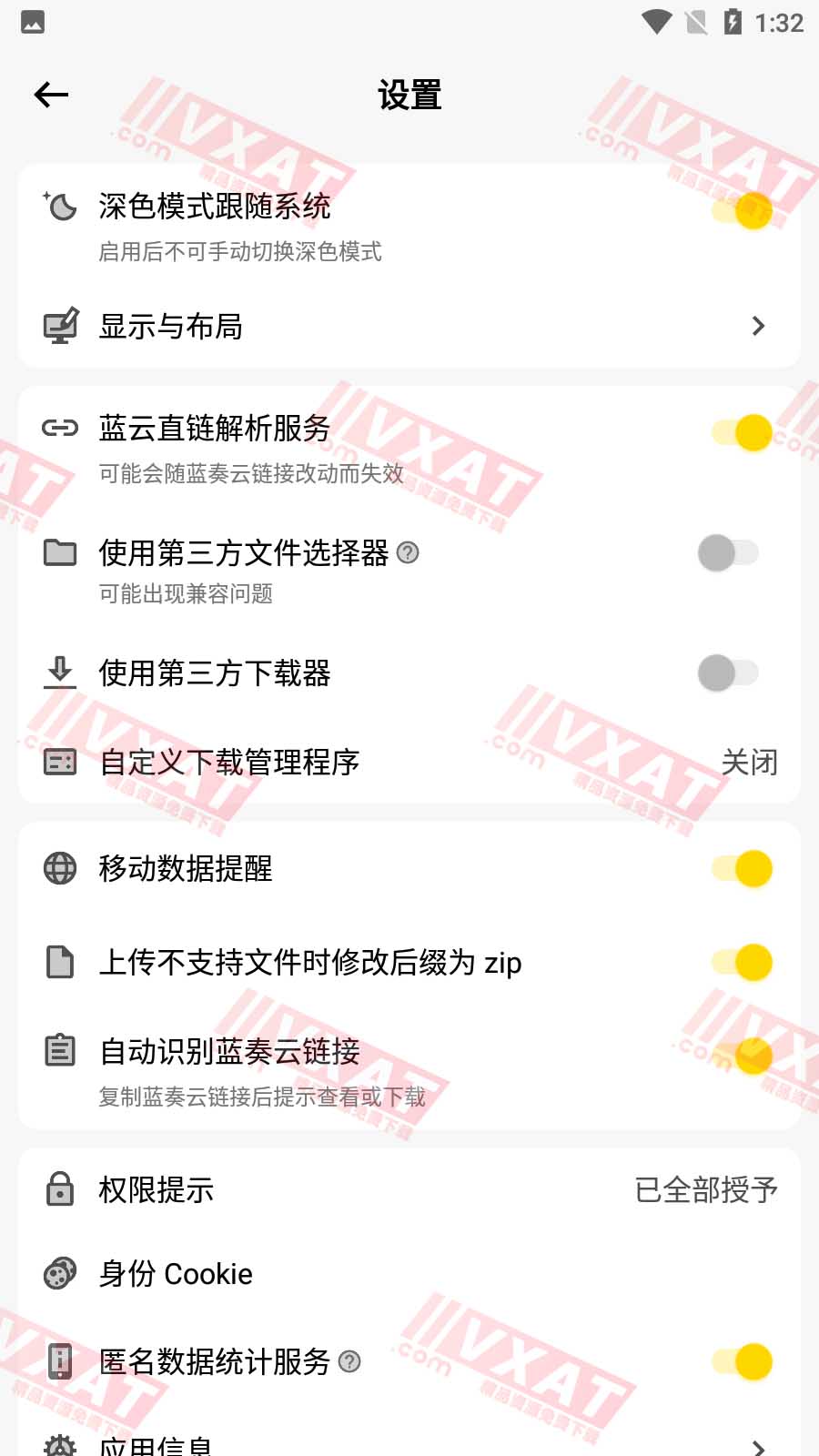
Task: Click the cookie icon beside 身份 Cookie
Action: 59,1274
